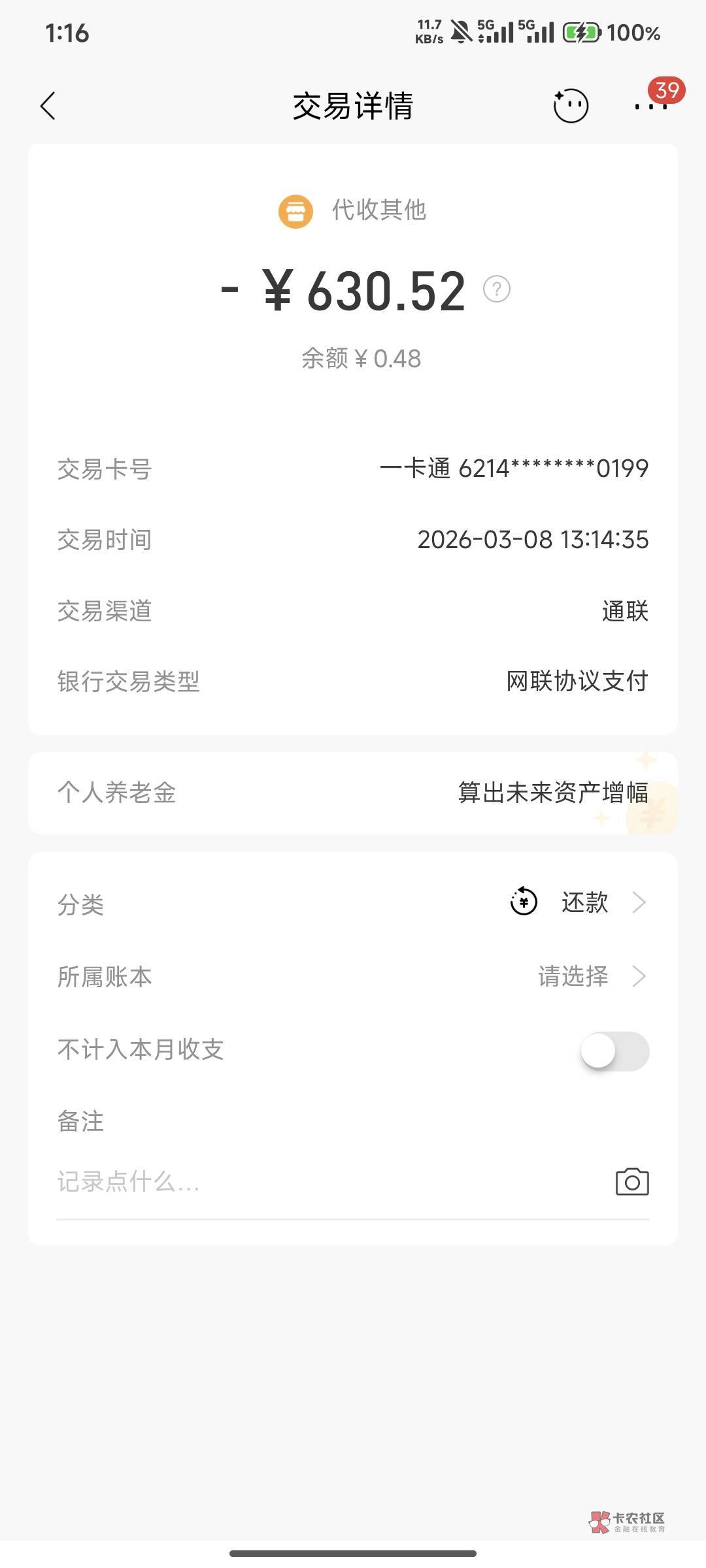Go back from 交易详情 page
This screenshot has height=1568, width=706.
[48, 106]
